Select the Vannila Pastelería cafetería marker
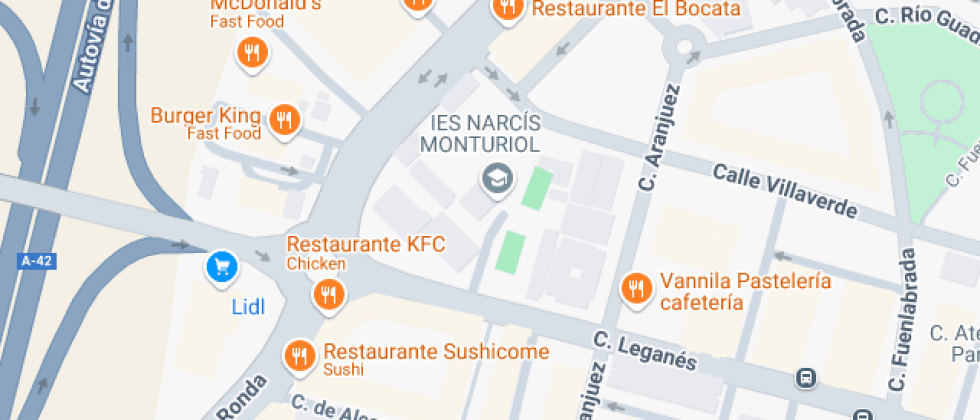This screenshot has height=420, width=980. [x=635, y=289]
